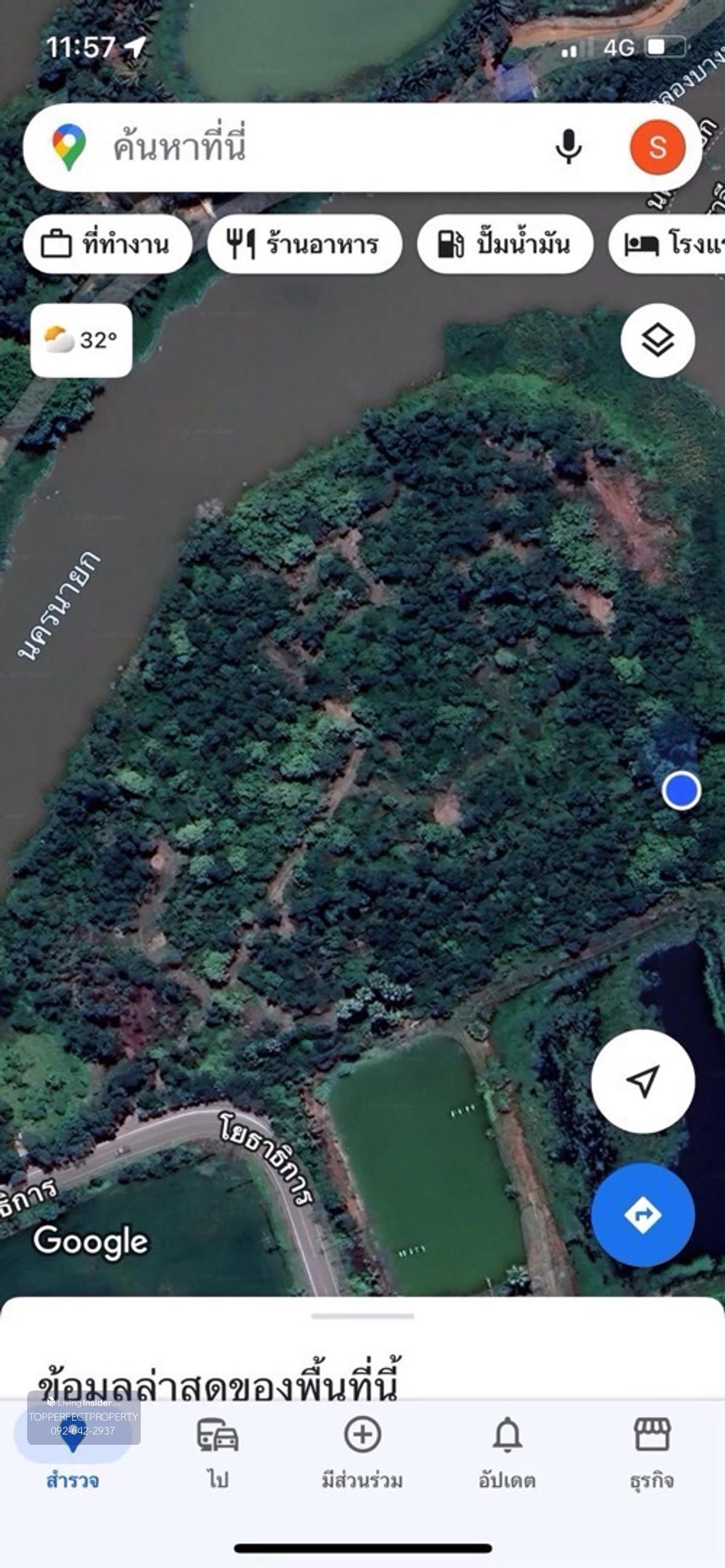Viewport: 725px width, 1568px height.
Task: Open the map layers button
Action: (x=657, y=341)
